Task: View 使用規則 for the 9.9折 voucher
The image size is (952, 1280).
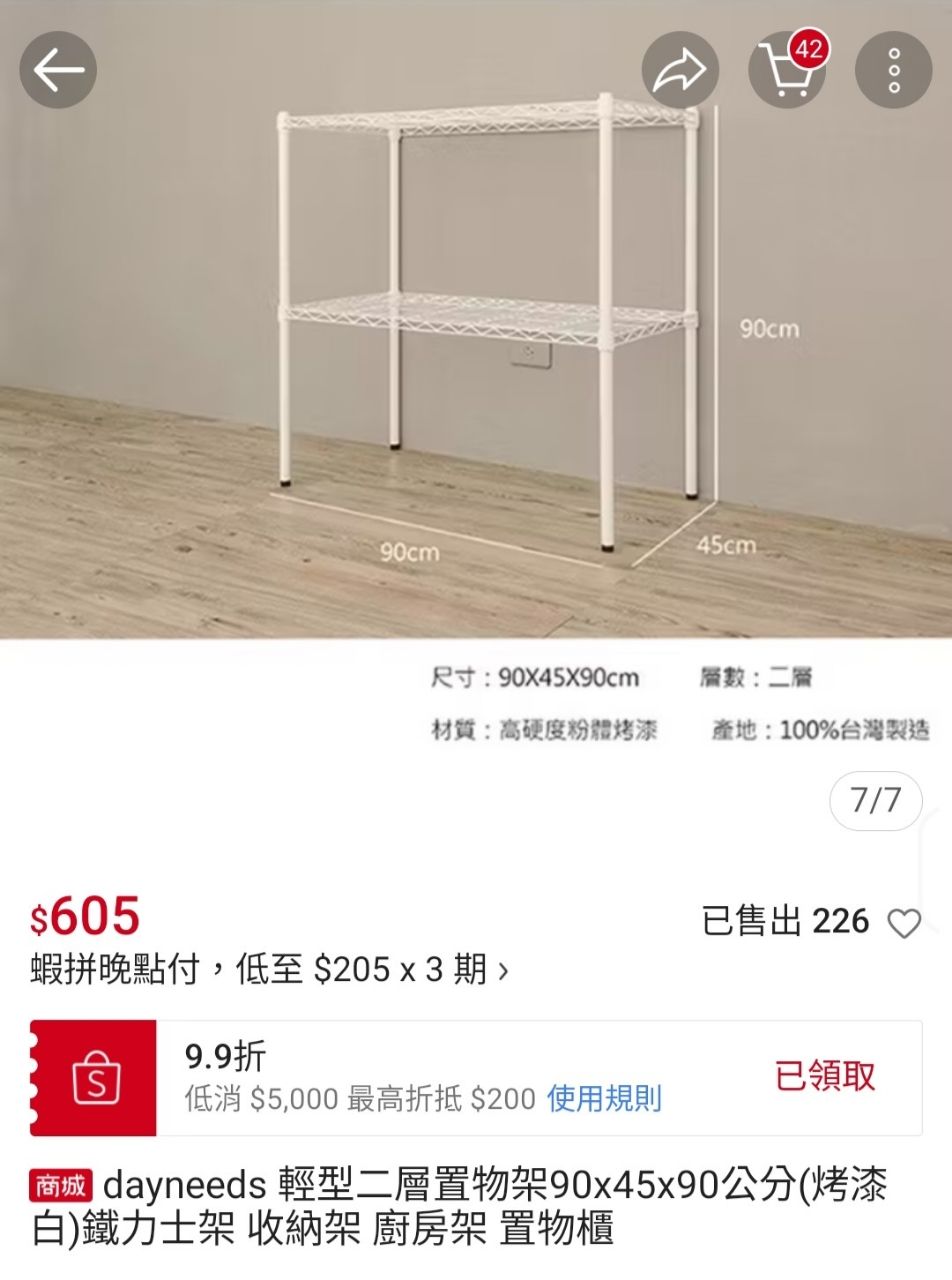Action: coord(604,1099)
